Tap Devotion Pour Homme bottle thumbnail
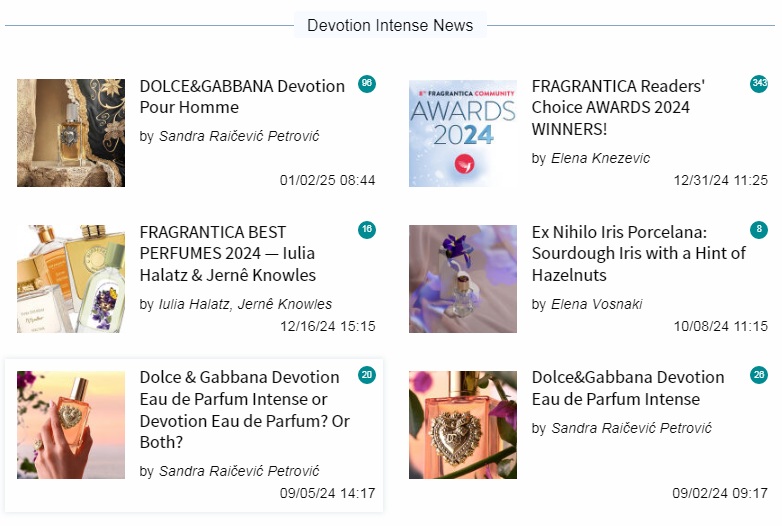 [71, 133]
